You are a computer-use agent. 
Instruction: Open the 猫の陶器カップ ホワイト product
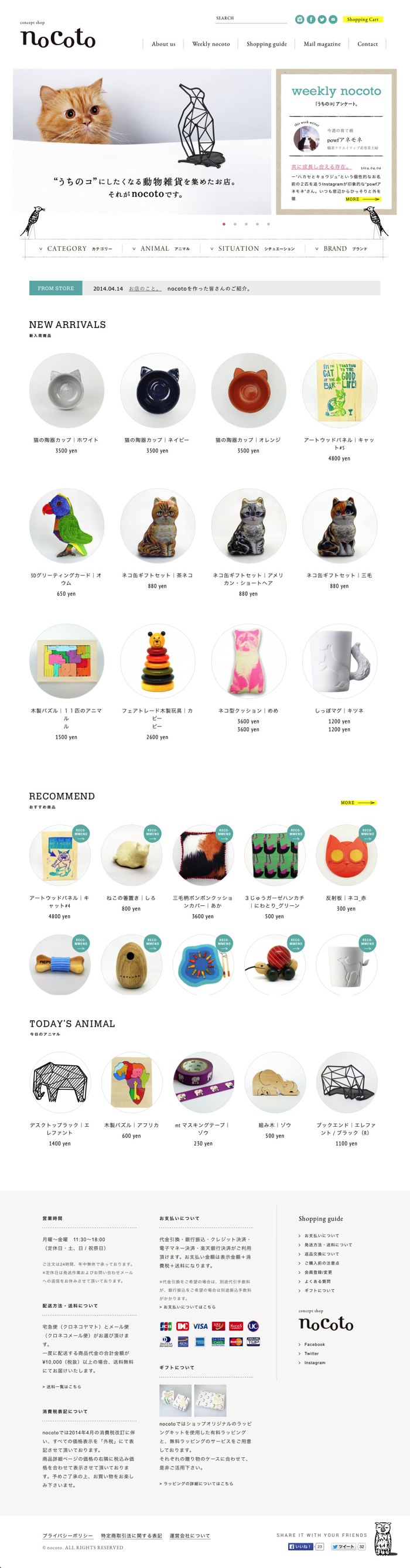coord(66,390)
